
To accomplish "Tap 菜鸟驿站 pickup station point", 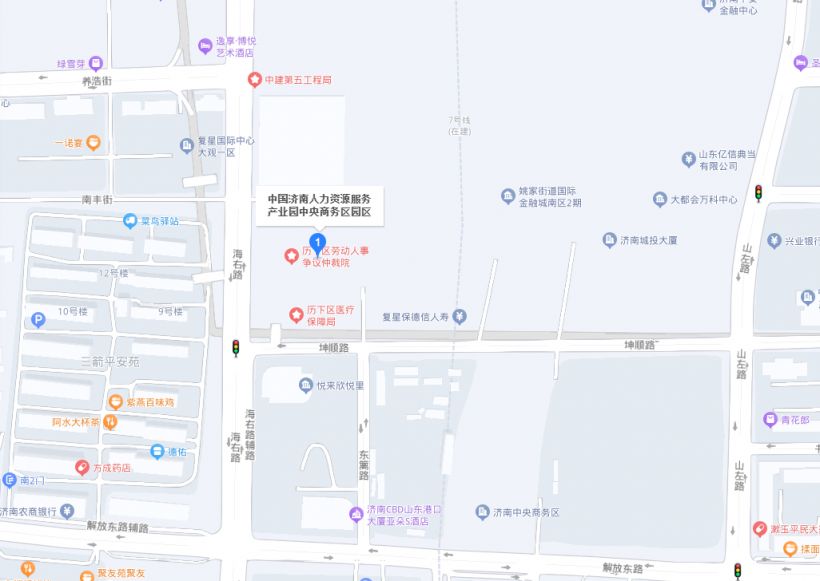I will click(x=130, y=221).
